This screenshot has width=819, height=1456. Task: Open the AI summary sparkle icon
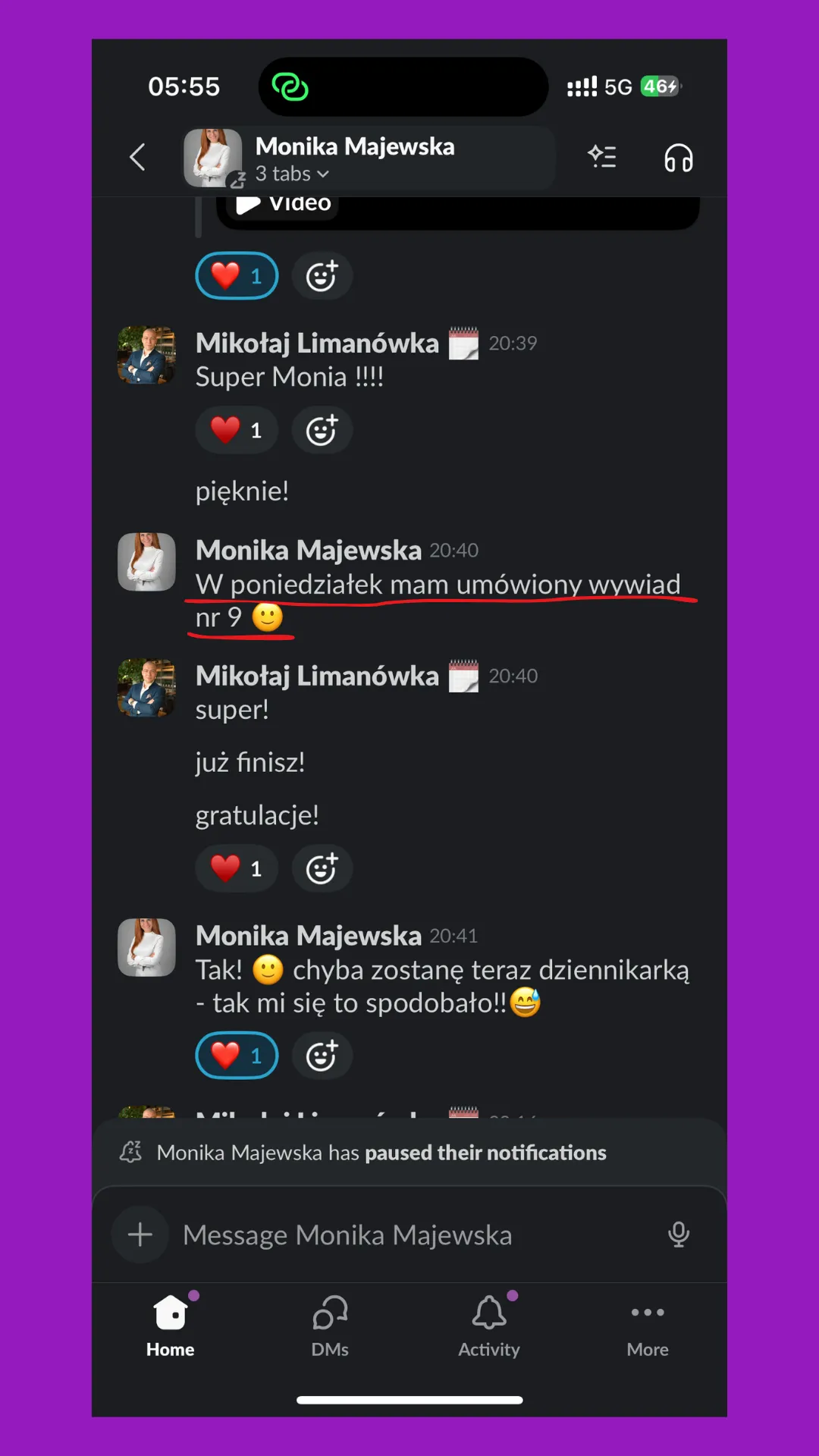tap(602, 157)
